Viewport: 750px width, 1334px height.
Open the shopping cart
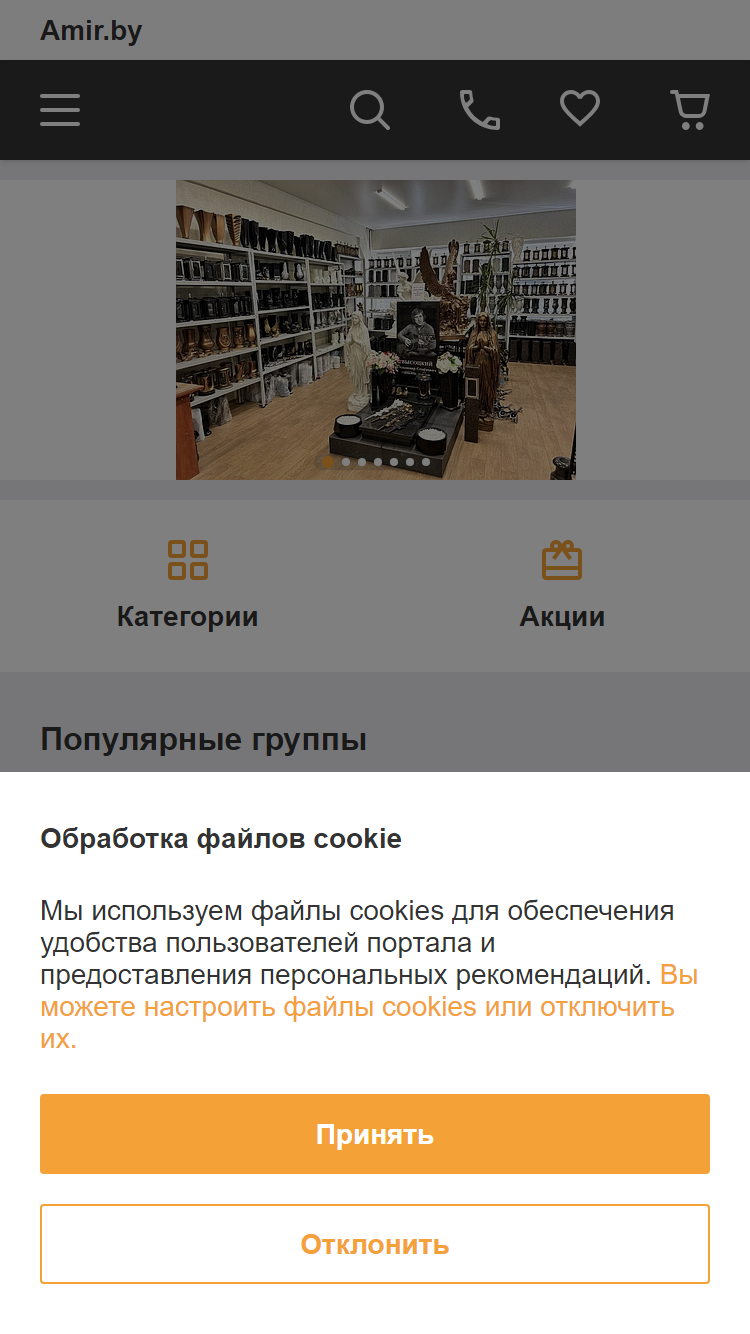[x=689, y=110]
